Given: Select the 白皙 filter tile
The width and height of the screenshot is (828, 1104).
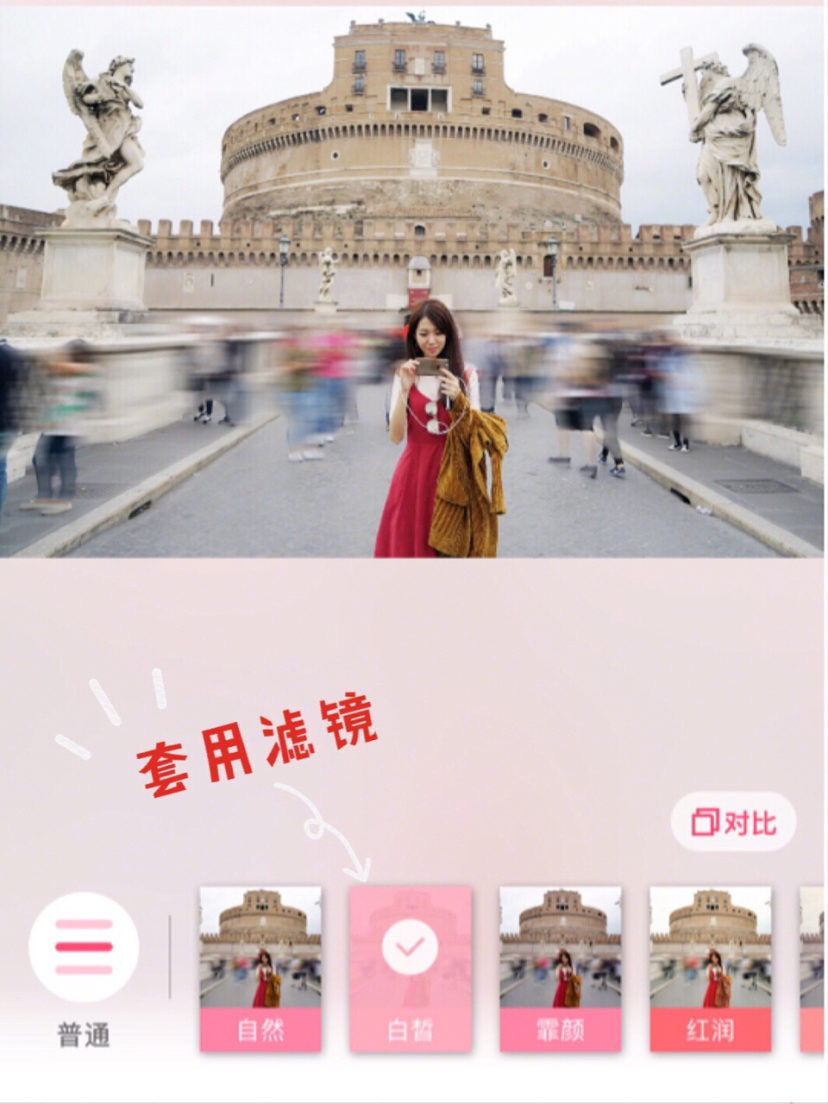Looking at the screenshot, I should click(410, 968).
